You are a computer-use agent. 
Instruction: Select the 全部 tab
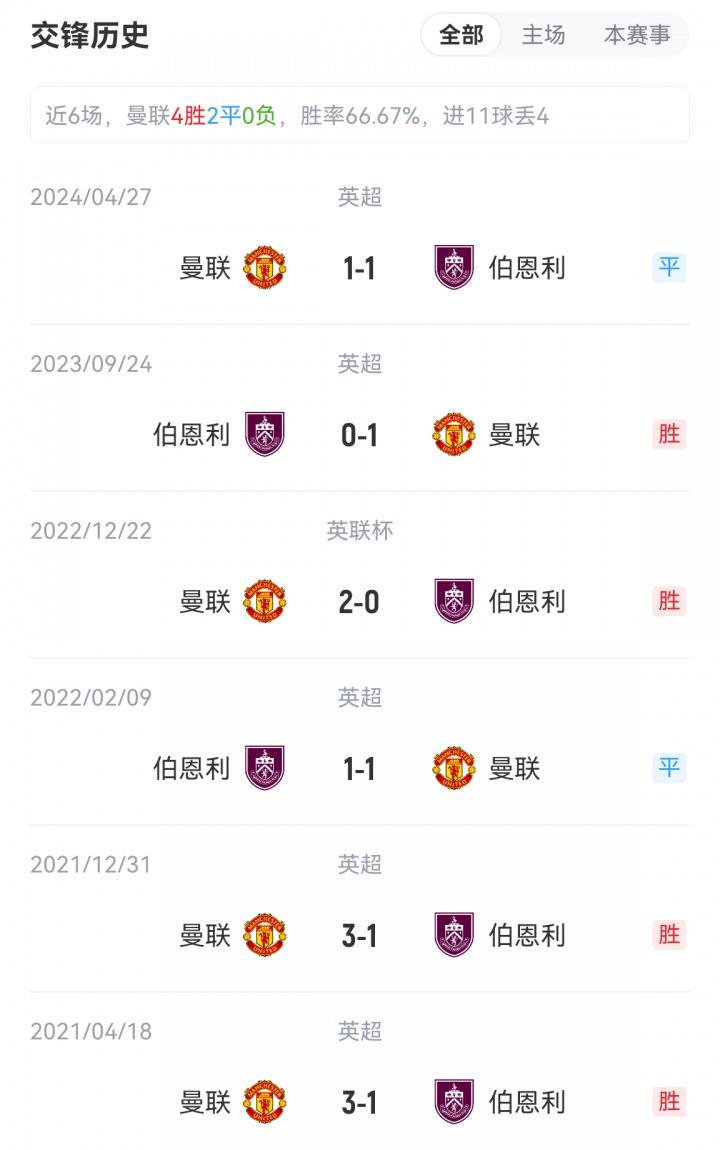(x=462, y=35)
